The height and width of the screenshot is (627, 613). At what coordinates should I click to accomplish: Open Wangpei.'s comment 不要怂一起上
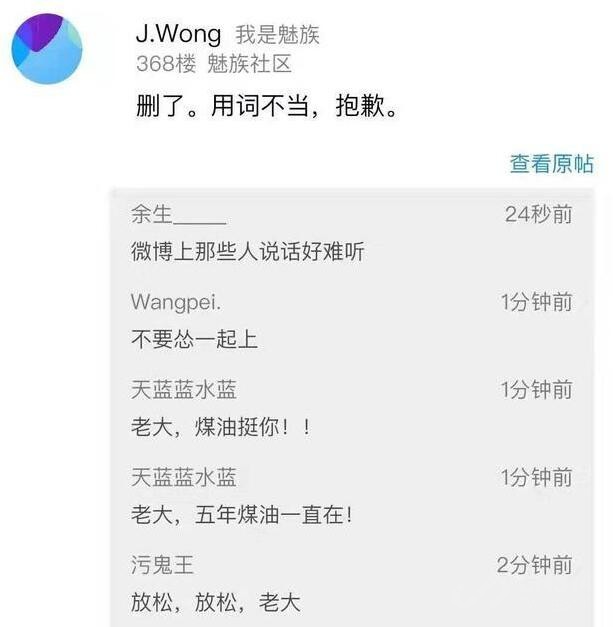pos(194,339)
